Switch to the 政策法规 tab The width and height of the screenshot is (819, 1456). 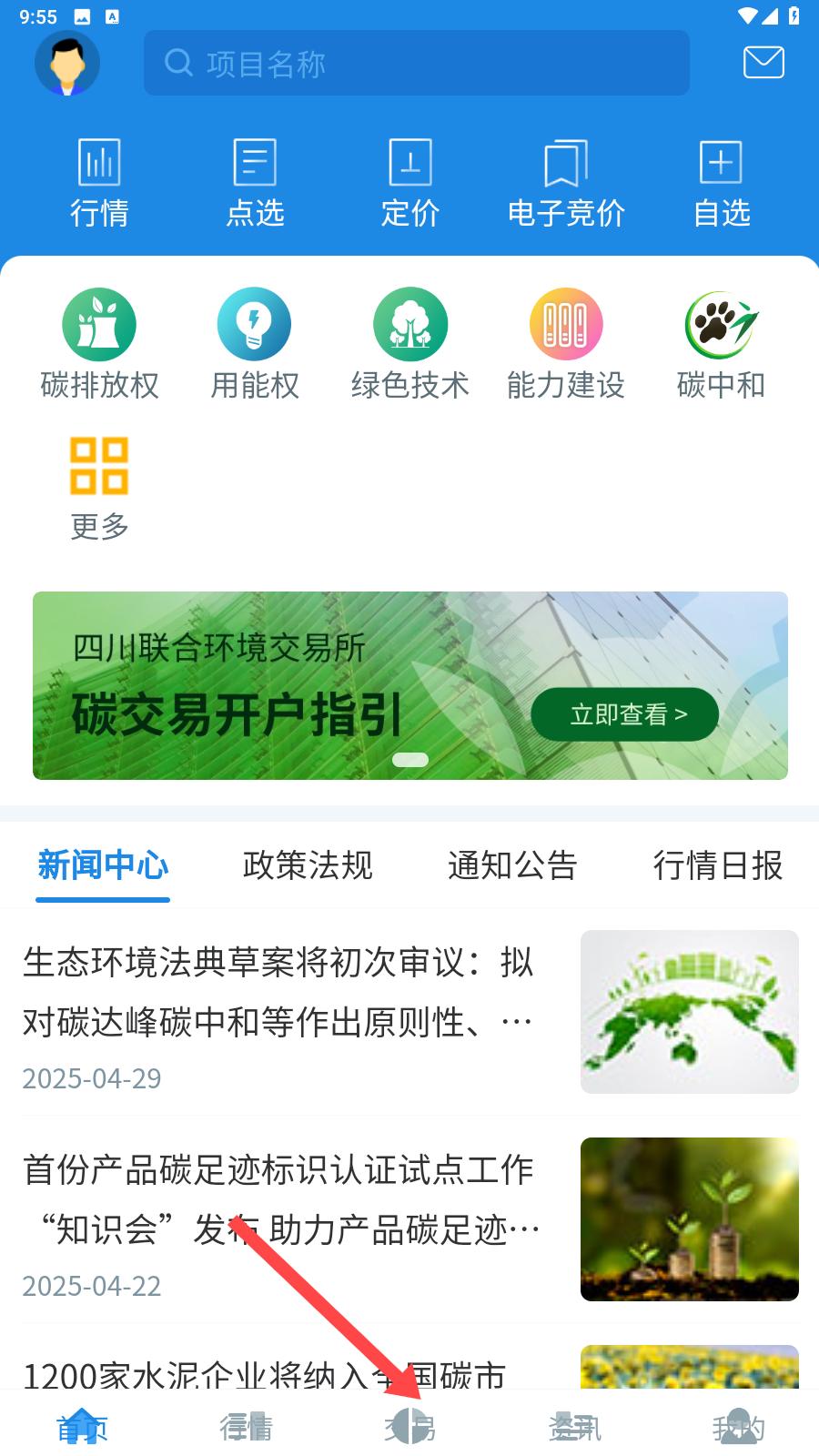pyautogui.click(x=308, y=865)
